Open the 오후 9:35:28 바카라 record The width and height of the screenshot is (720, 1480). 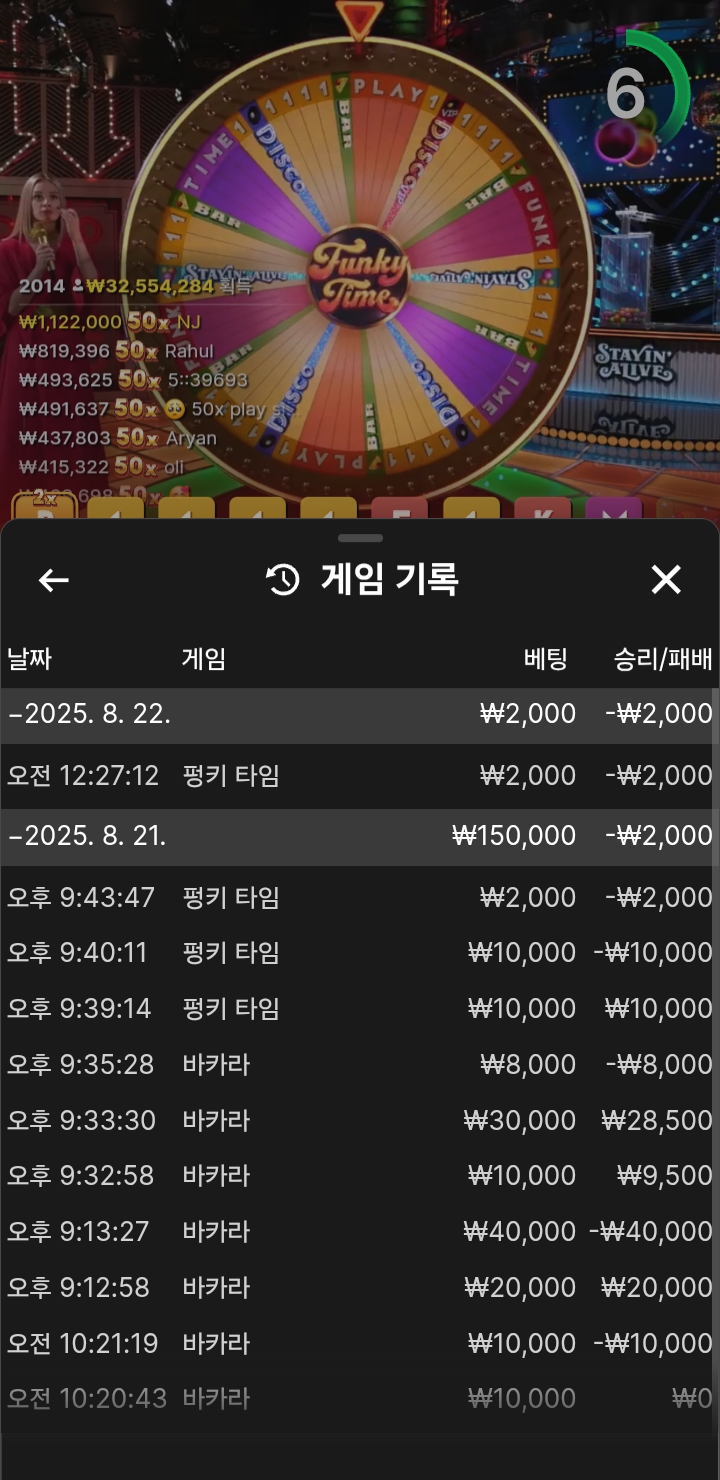click(359, 1065)
